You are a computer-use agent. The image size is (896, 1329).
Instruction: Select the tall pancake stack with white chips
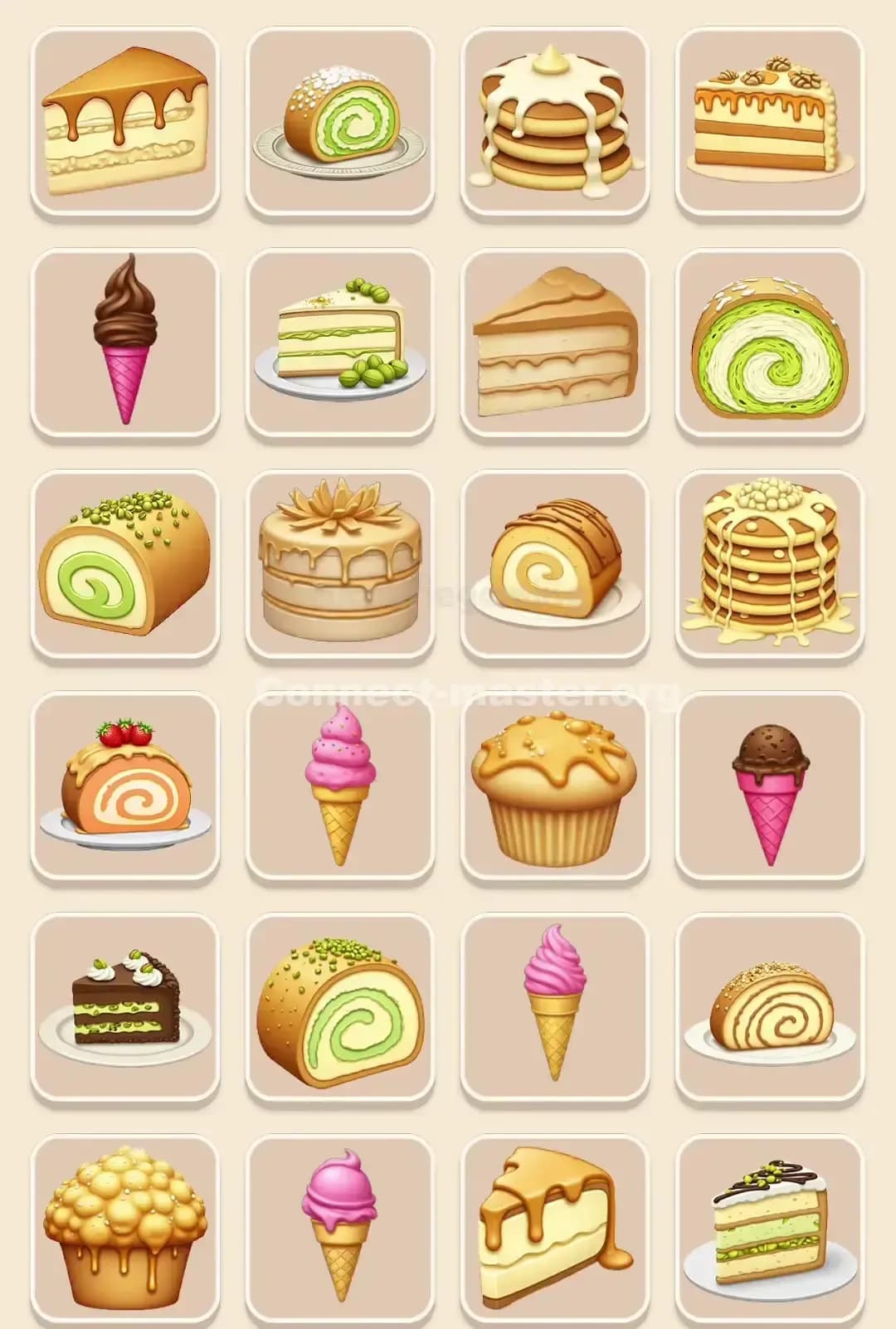click(x=769, y=562)
